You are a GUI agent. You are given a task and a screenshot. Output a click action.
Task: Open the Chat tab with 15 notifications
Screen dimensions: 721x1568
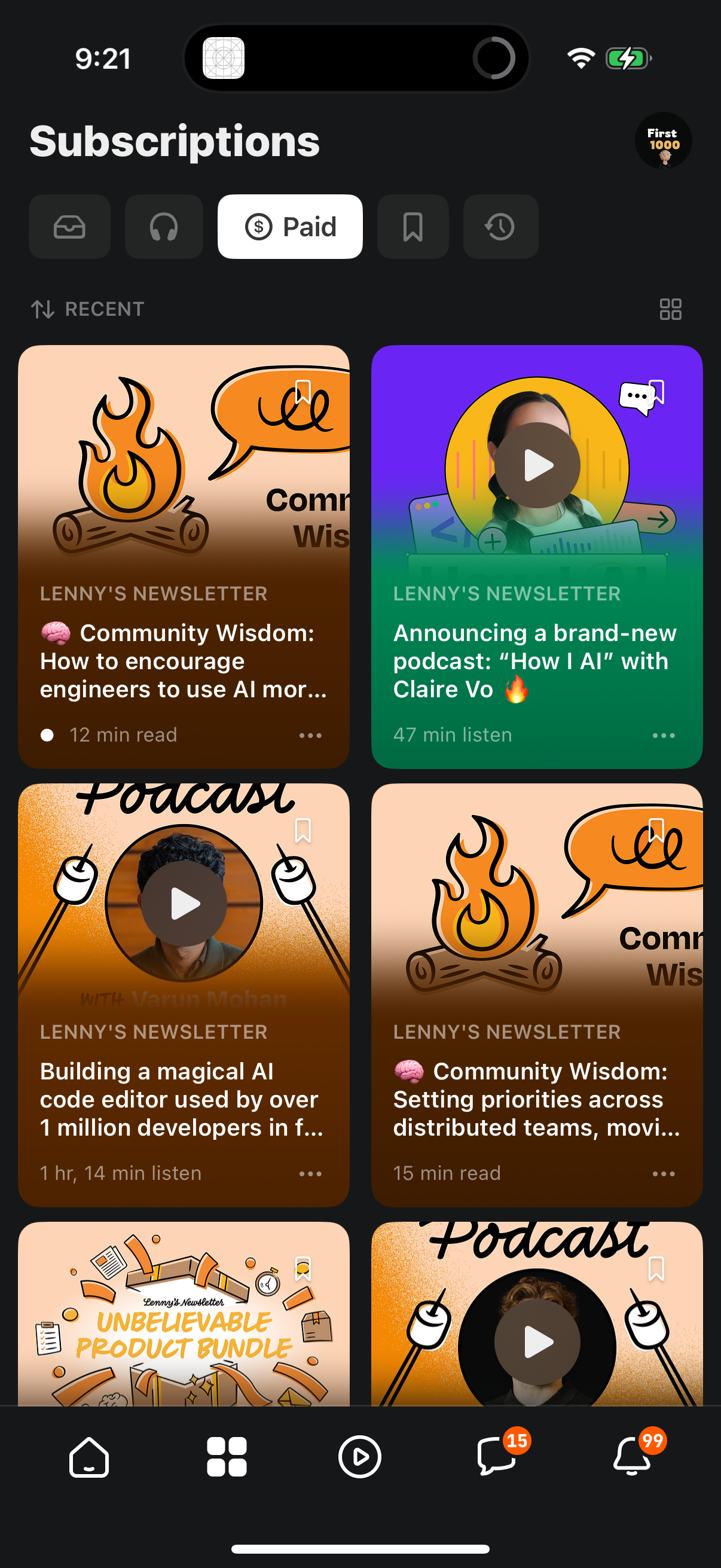[x=495, y=1457]
